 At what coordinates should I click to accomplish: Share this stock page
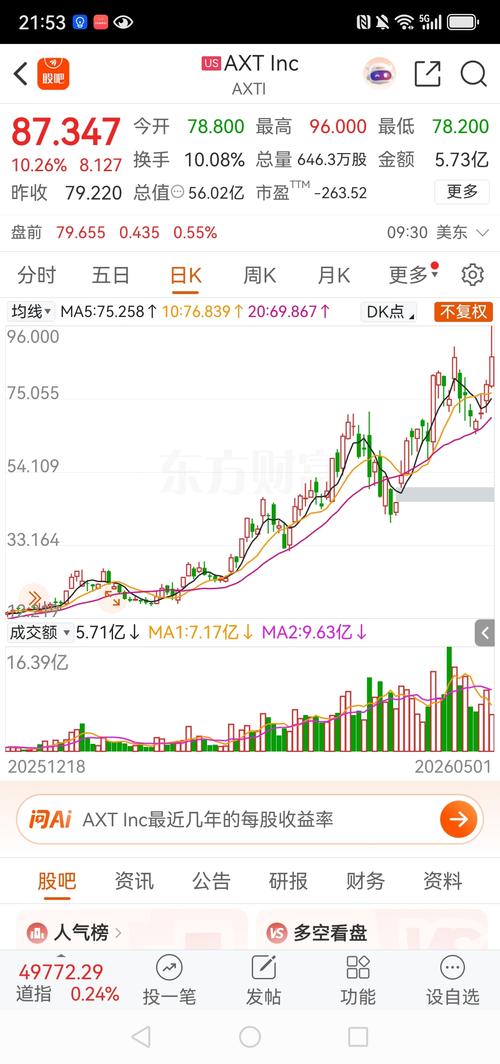(x=427, y=74)
